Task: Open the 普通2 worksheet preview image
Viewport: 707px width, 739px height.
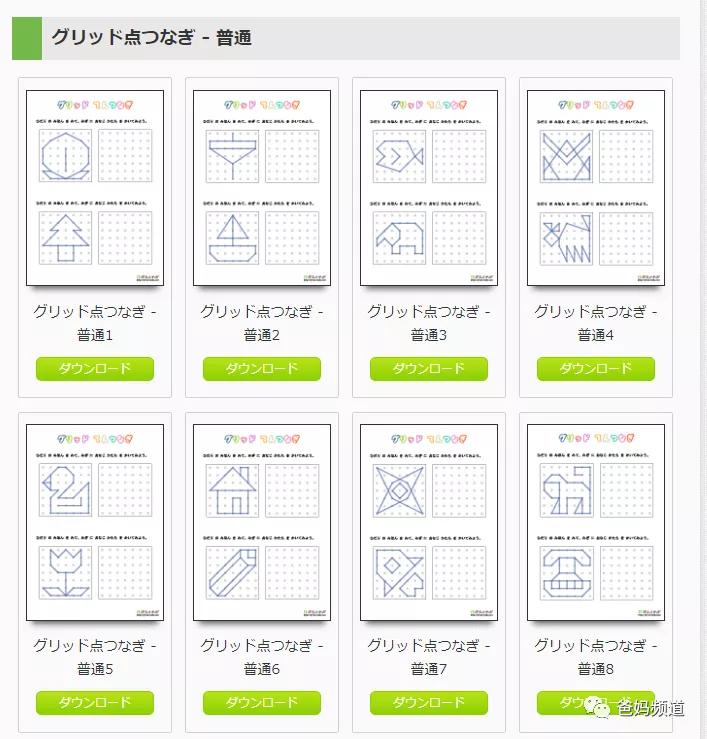Action: pos(262,187)
